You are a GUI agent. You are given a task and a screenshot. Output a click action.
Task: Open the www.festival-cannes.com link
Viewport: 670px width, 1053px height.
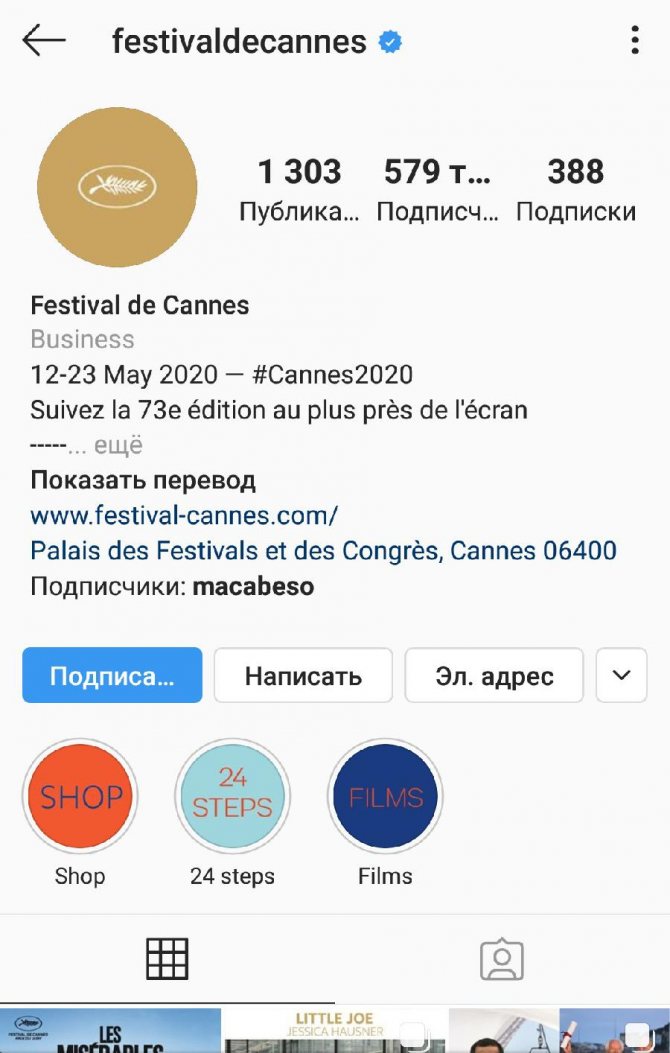[184, 516]
